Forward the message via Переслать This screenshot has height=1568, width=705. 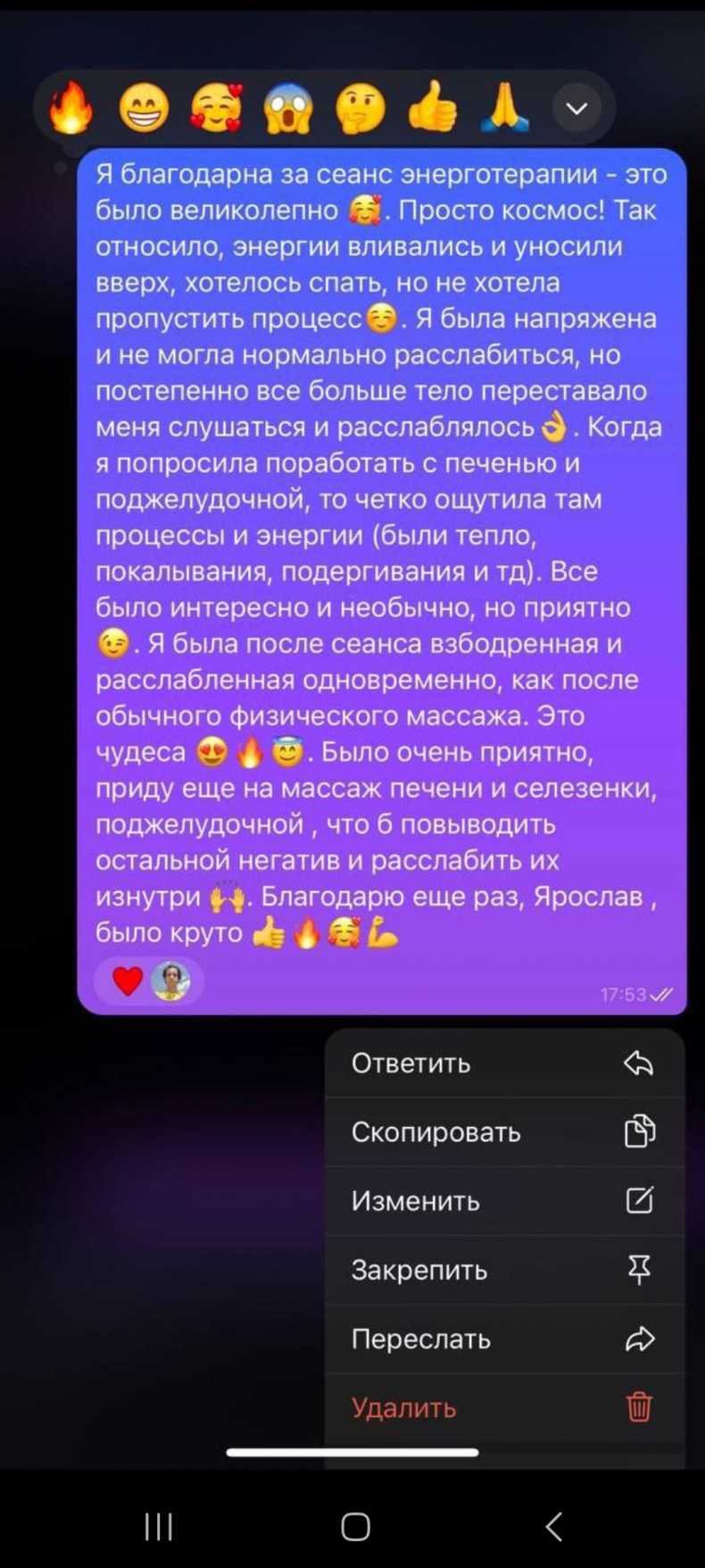click(505, 1339)
